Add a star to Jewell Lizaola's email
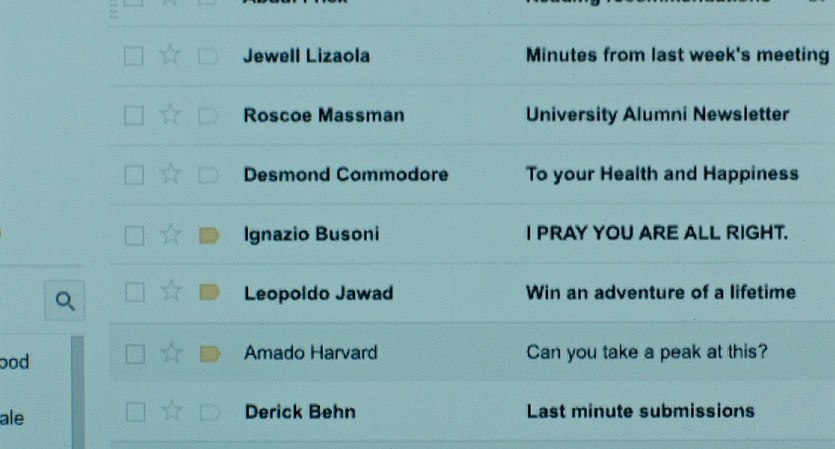Image resolution: width=835 pixels, height=449 pixels. click(171, 56)
